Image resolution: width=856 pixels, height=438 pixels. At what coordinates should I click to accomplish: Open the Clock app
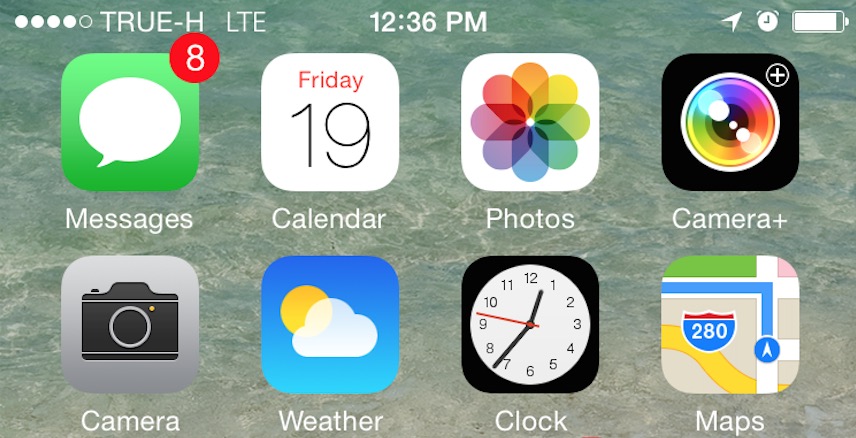pyautogui.click(x=530, y=325)
